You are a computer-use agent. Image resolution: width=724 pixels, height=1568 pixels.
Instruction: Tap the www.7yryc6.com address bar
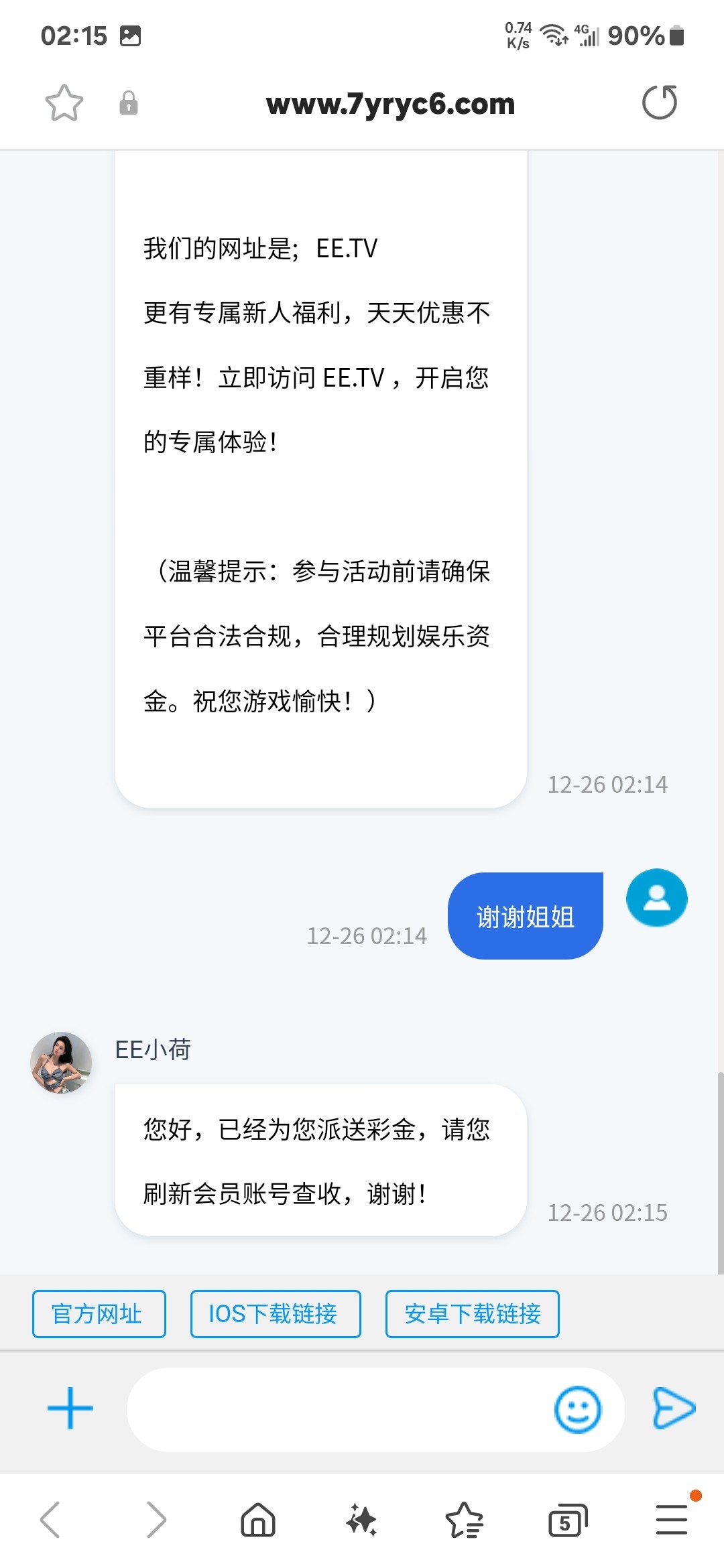click(390, 104)
